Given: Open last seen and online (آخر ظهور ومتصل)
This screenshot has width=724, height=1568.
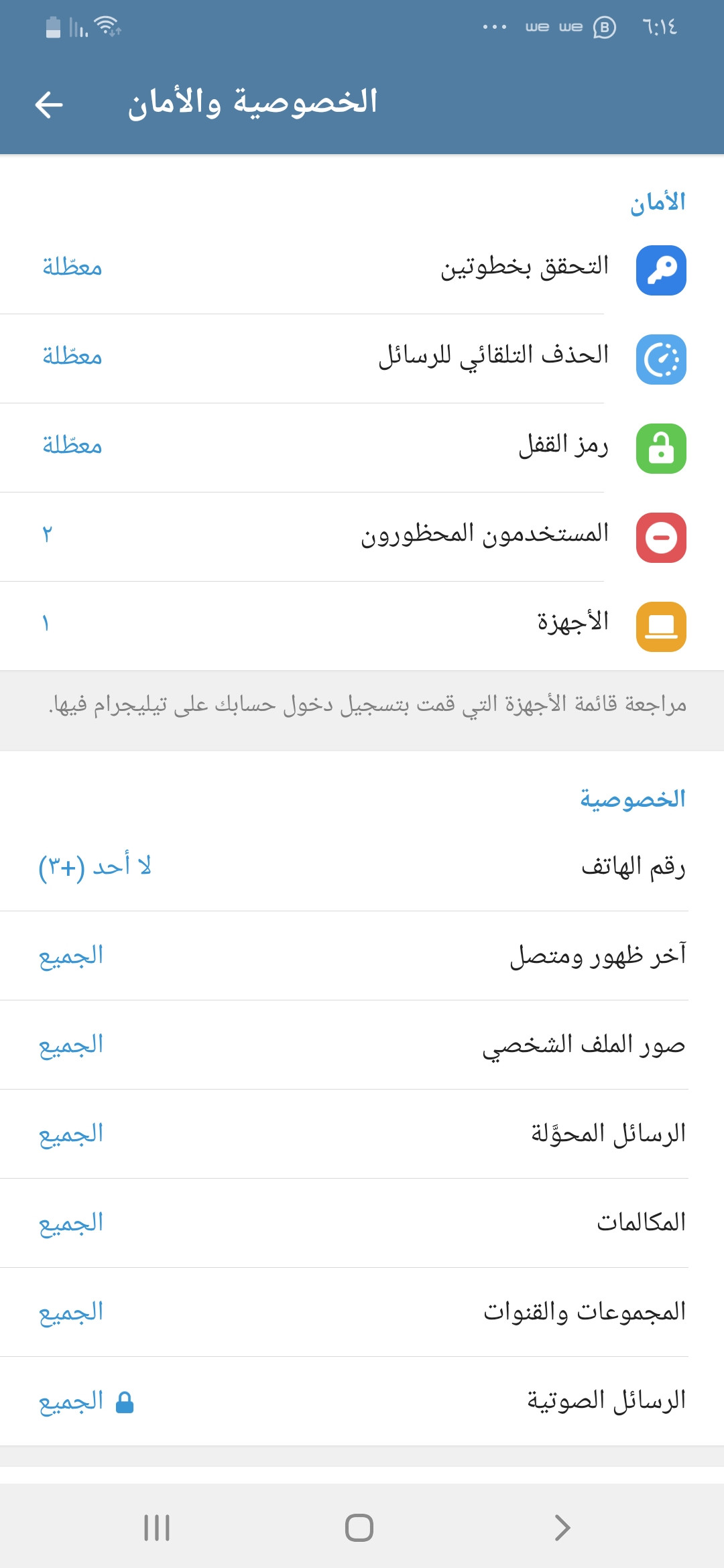Looking at the screenshot, I should (x=362, y=956).
